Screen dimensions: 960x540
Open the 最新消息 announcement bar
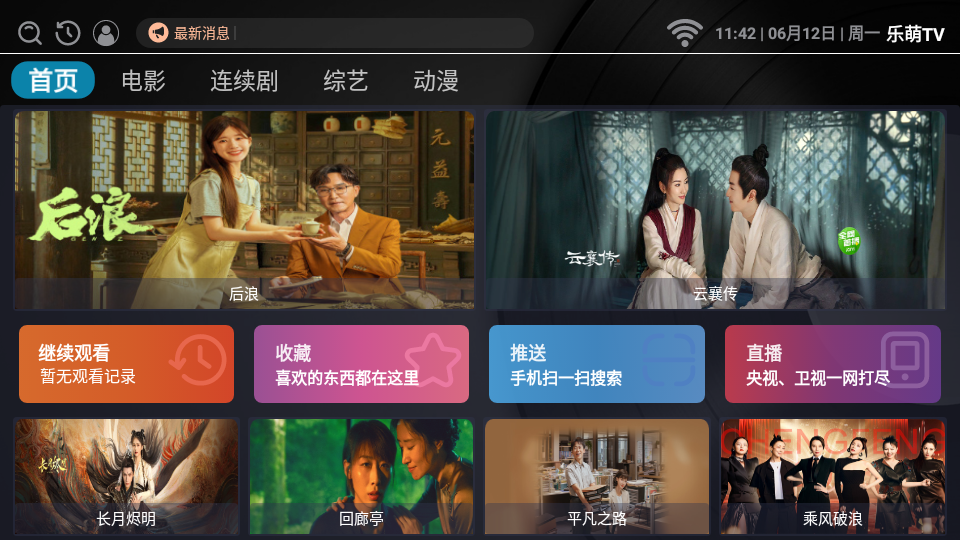(334, 33)
